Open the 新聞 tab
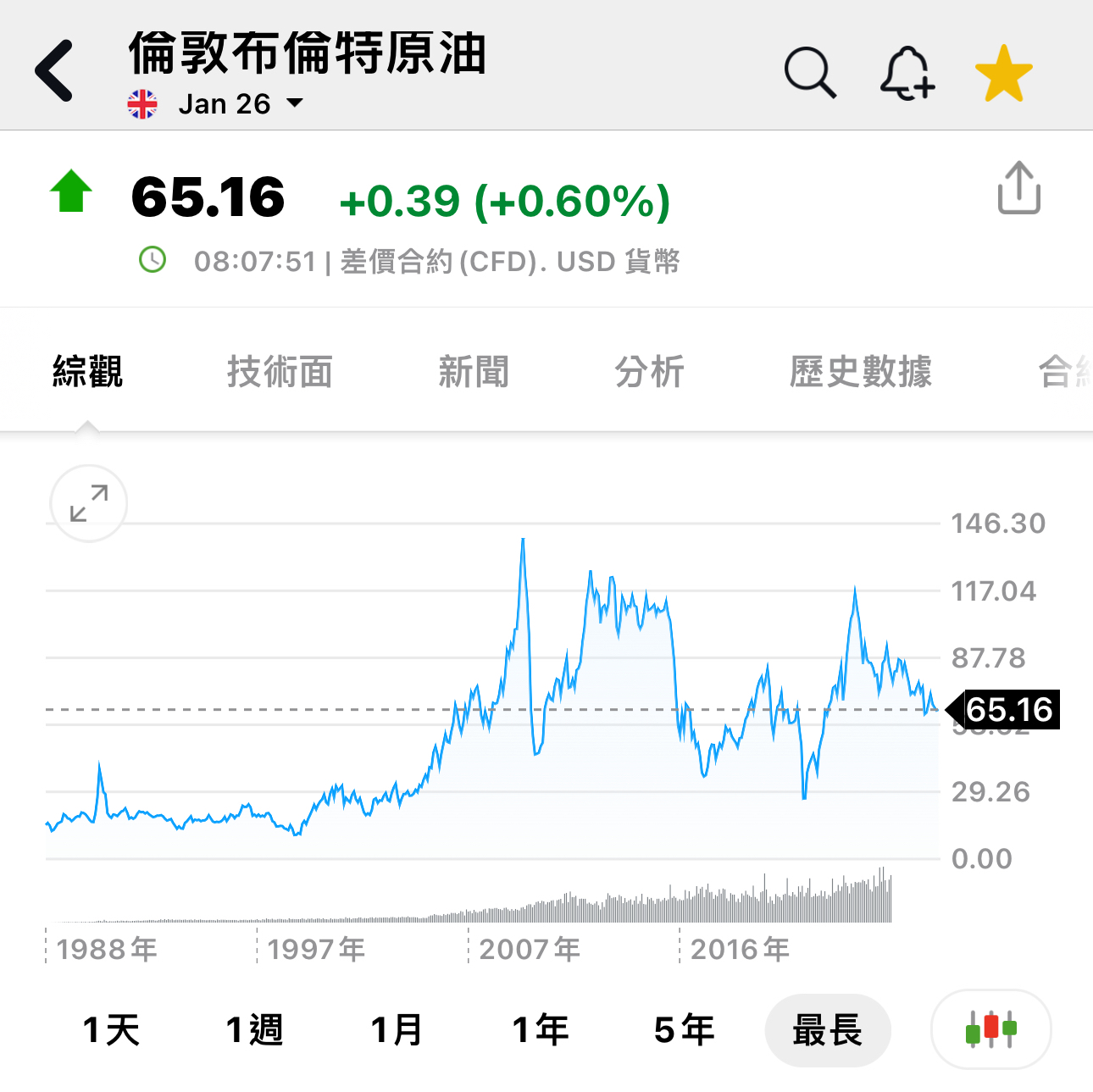The image size is (1093, 1092). 474,372
